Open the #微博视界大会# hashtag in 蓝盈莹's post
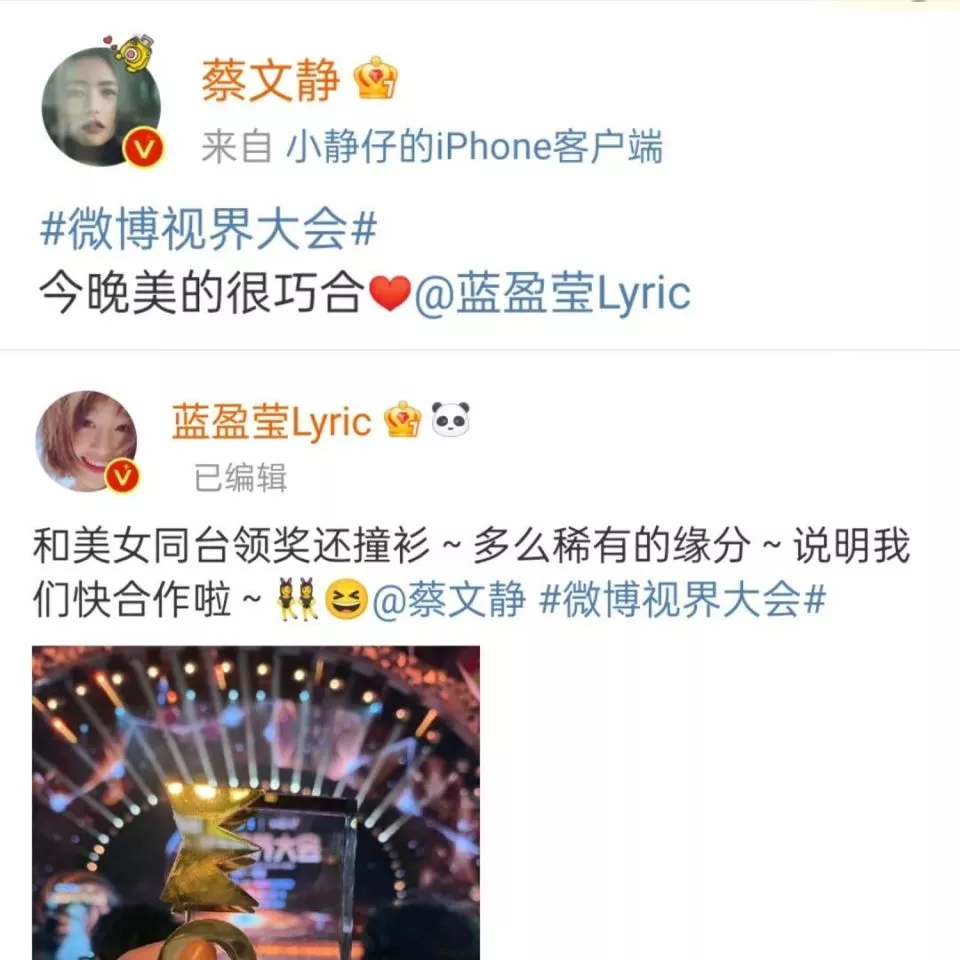Image resolution: width=960 pixels, height=960 pixels. point(682,601)
